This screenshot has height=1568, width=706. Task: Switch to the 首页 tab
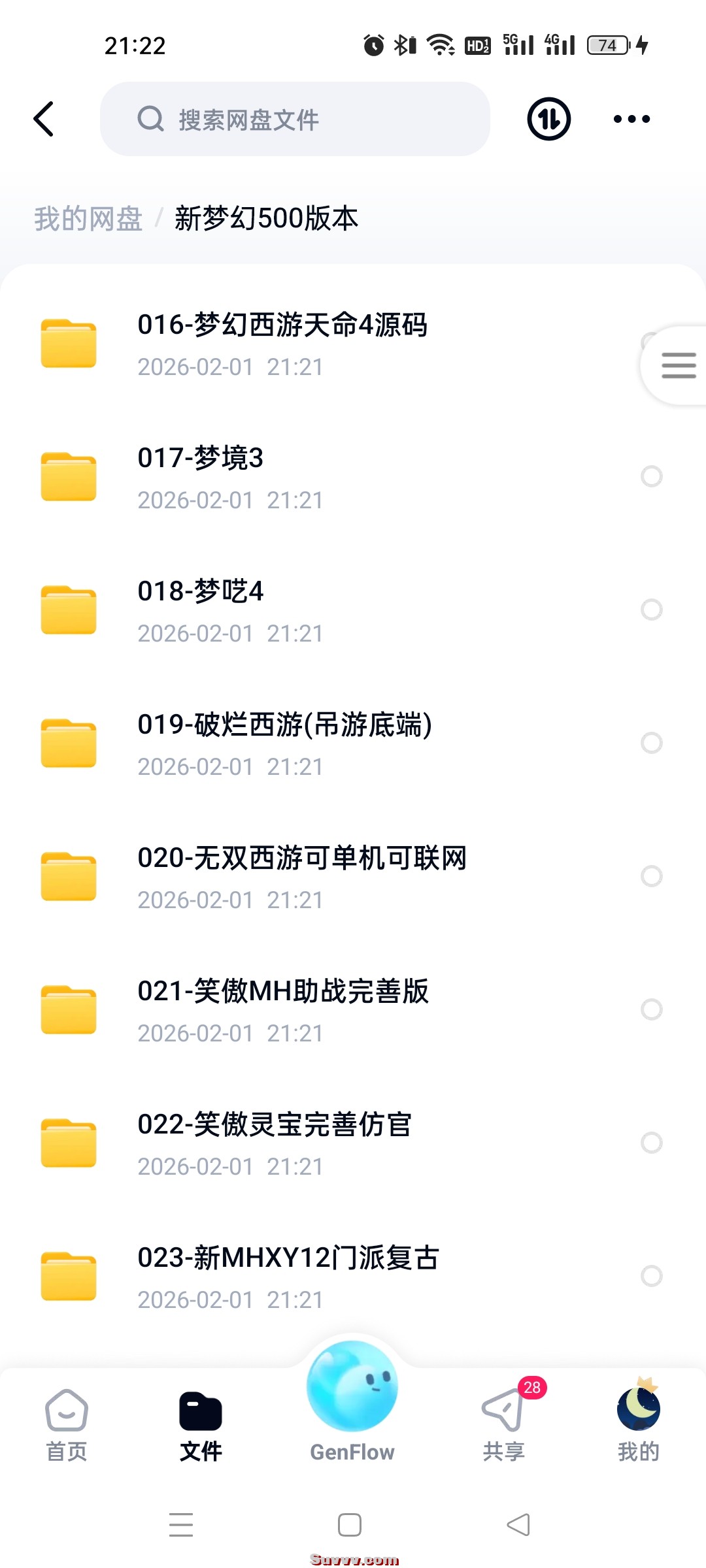pos(66,1411)
